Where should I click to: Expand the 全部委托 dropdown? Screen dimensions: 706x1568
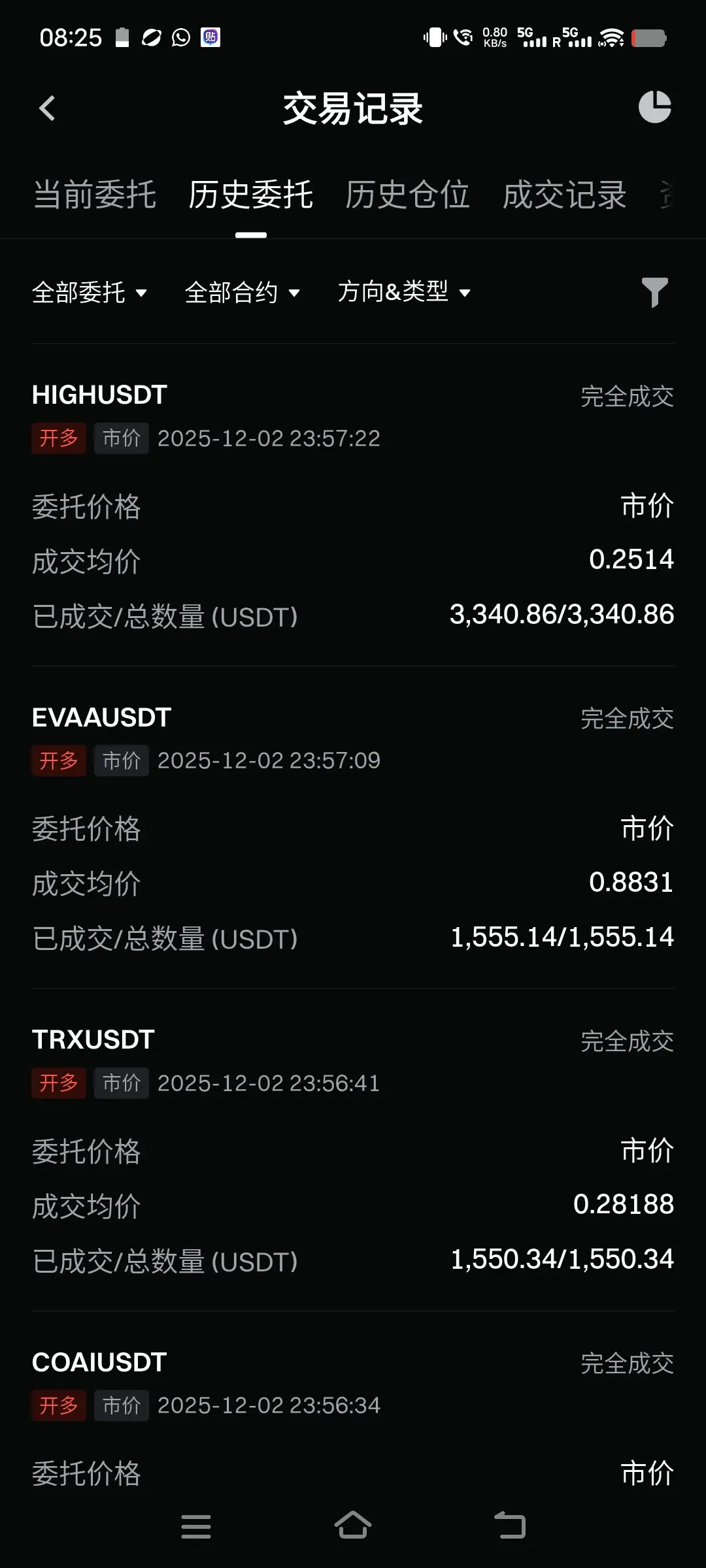(90, 292)
